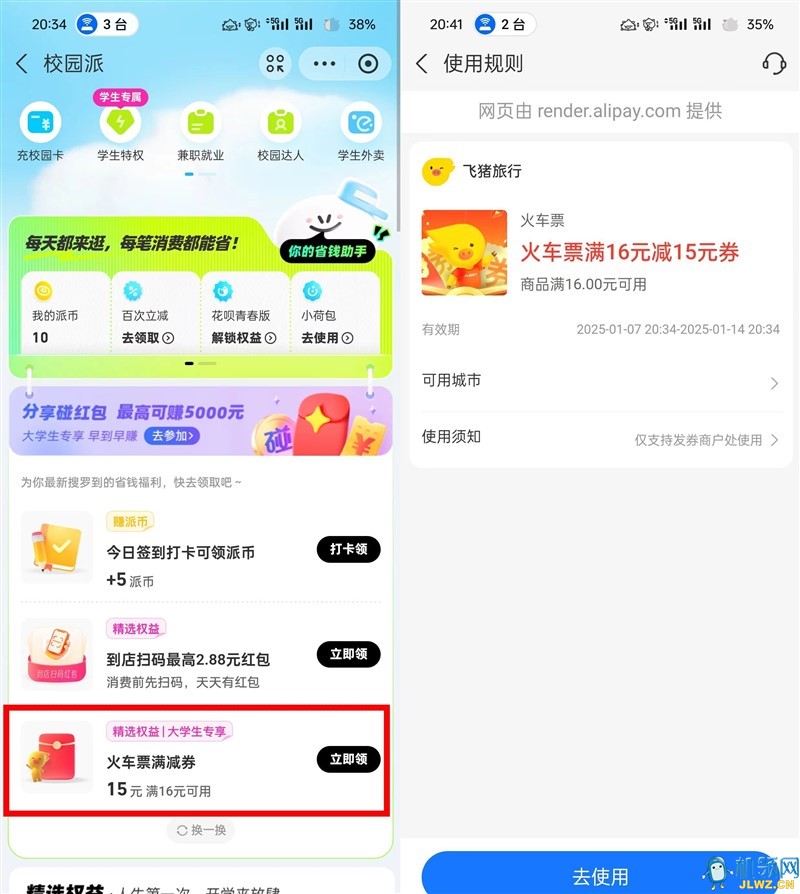Claim 百次立减 via 去领取
Image resolution: width=800 pixels, height=894 pixels.
148,338
